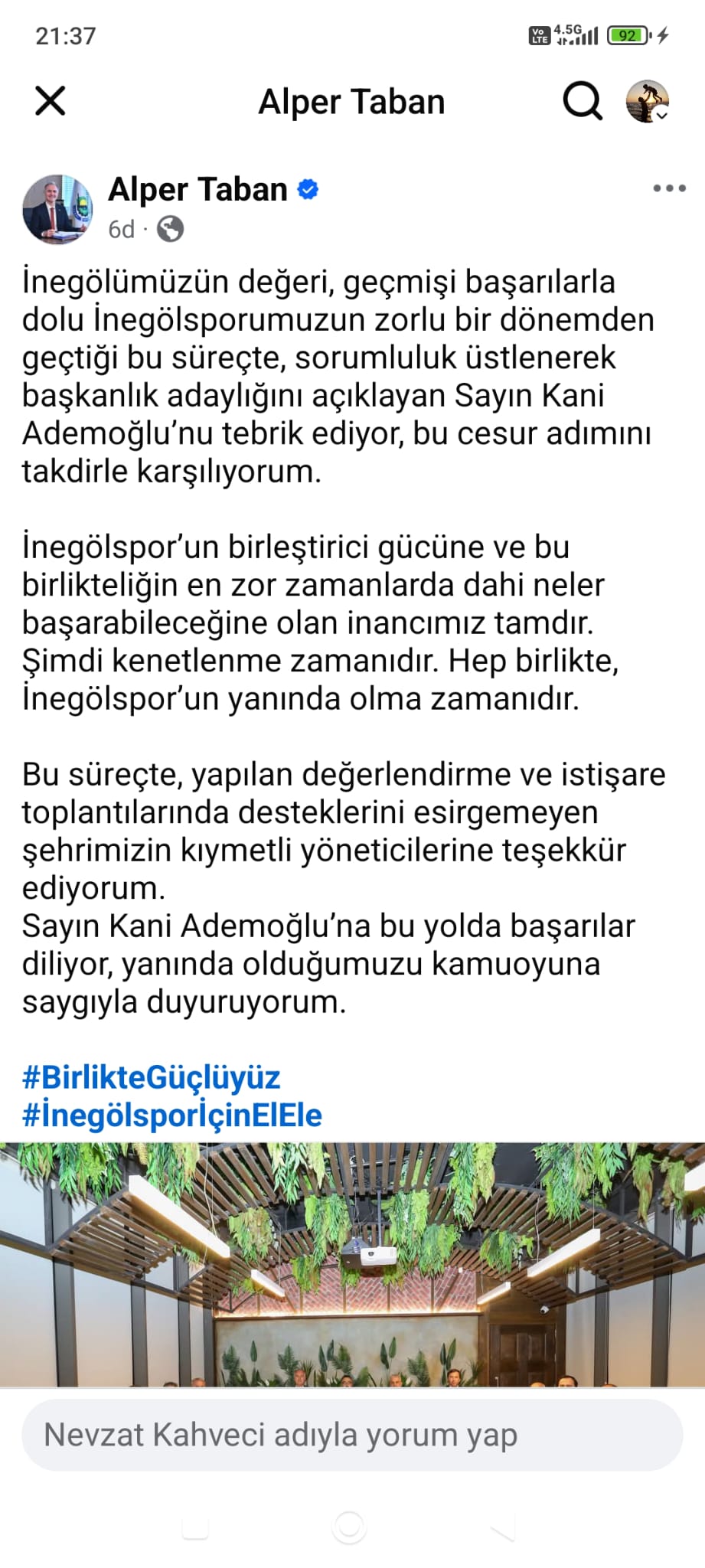Close the Alper Taban post view

(x=51, y=101)
